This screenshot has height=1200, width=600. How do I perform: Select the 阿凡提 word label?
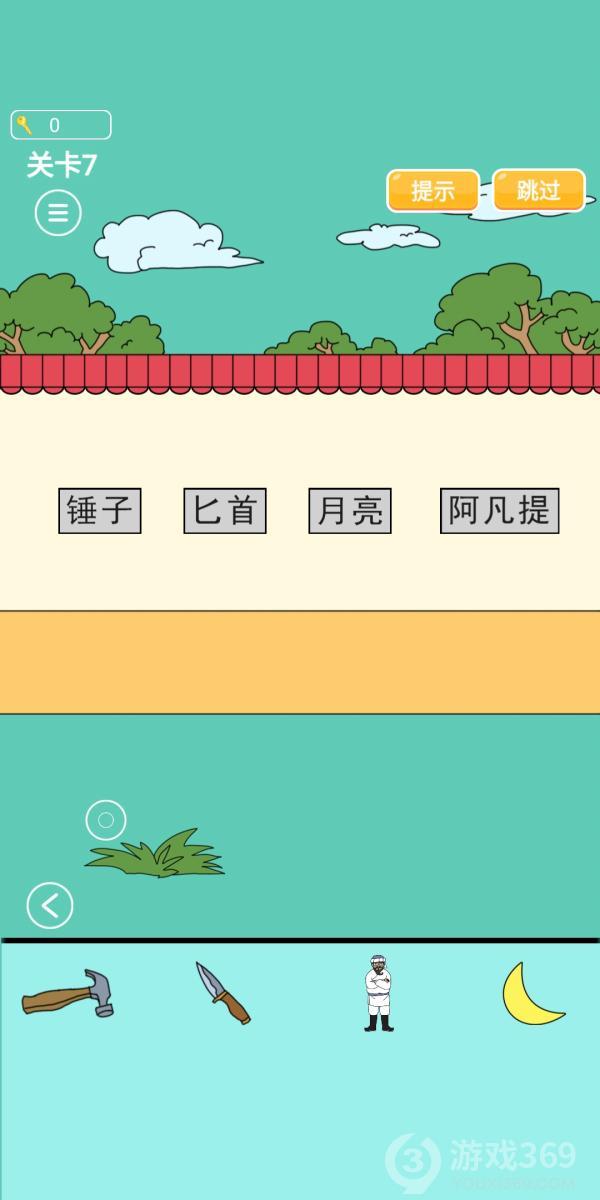pyautogui.click(x=499, y=511)
